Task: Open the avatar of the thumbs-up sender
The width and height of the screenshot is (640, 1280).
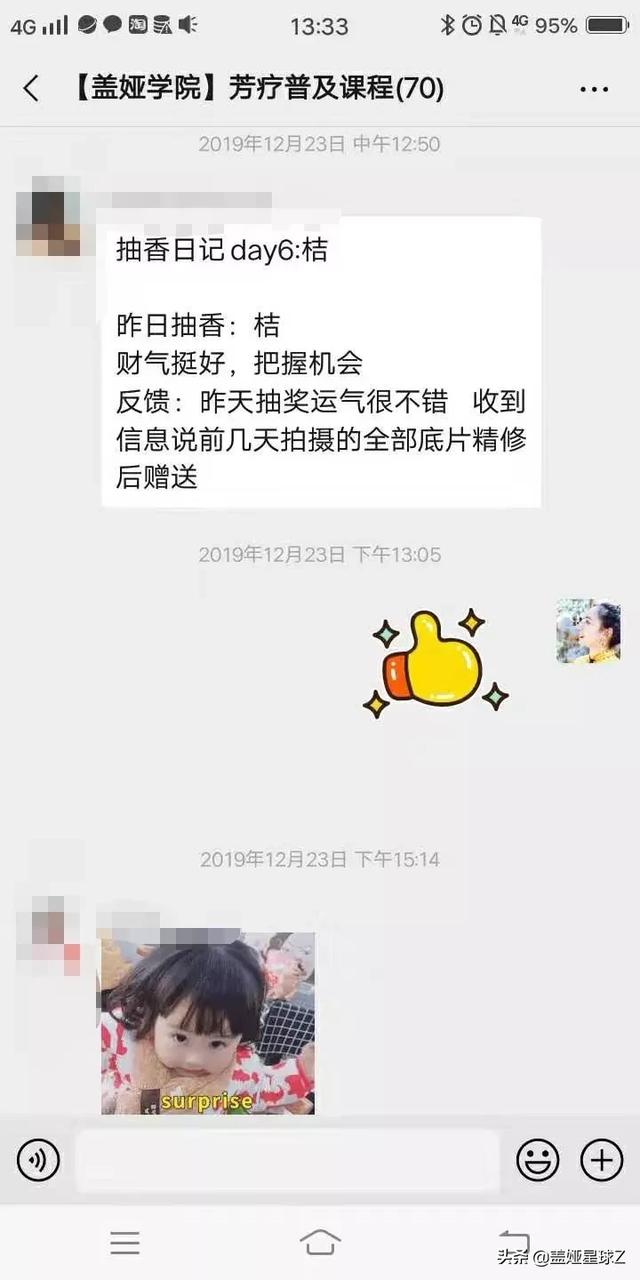Action: [588, 631]
